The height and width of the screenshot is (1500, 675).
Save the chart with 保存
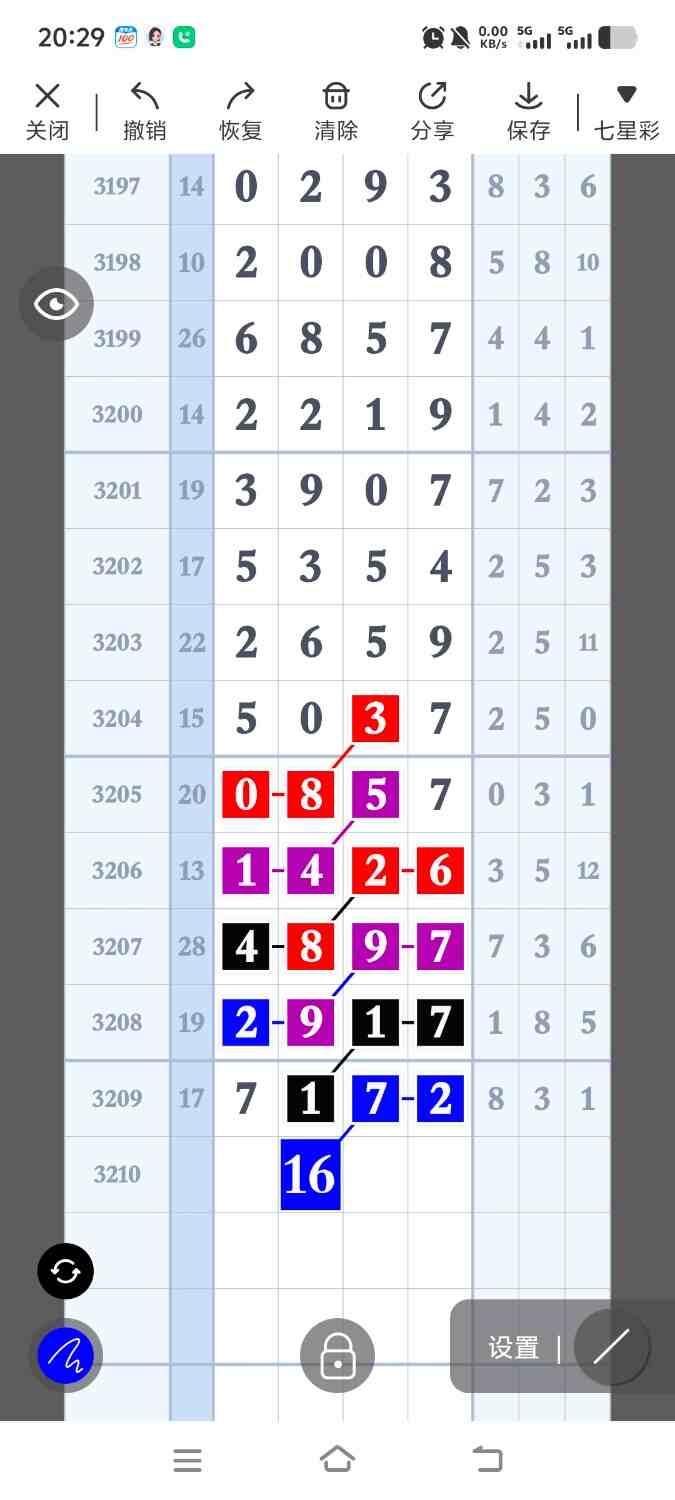pyautogui.click(x=528, y=111)
